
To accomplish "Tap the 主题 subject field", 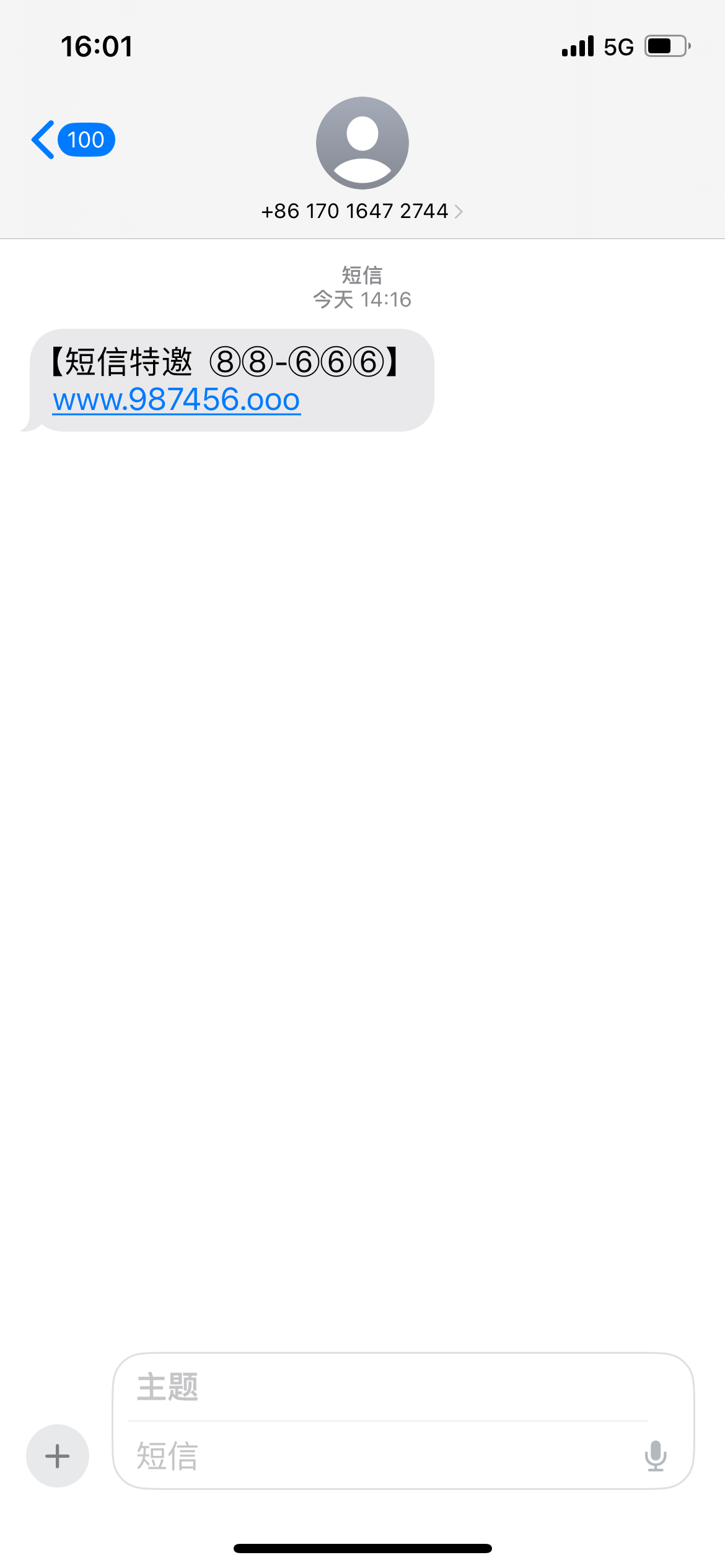I will (x=384, y=1387).
